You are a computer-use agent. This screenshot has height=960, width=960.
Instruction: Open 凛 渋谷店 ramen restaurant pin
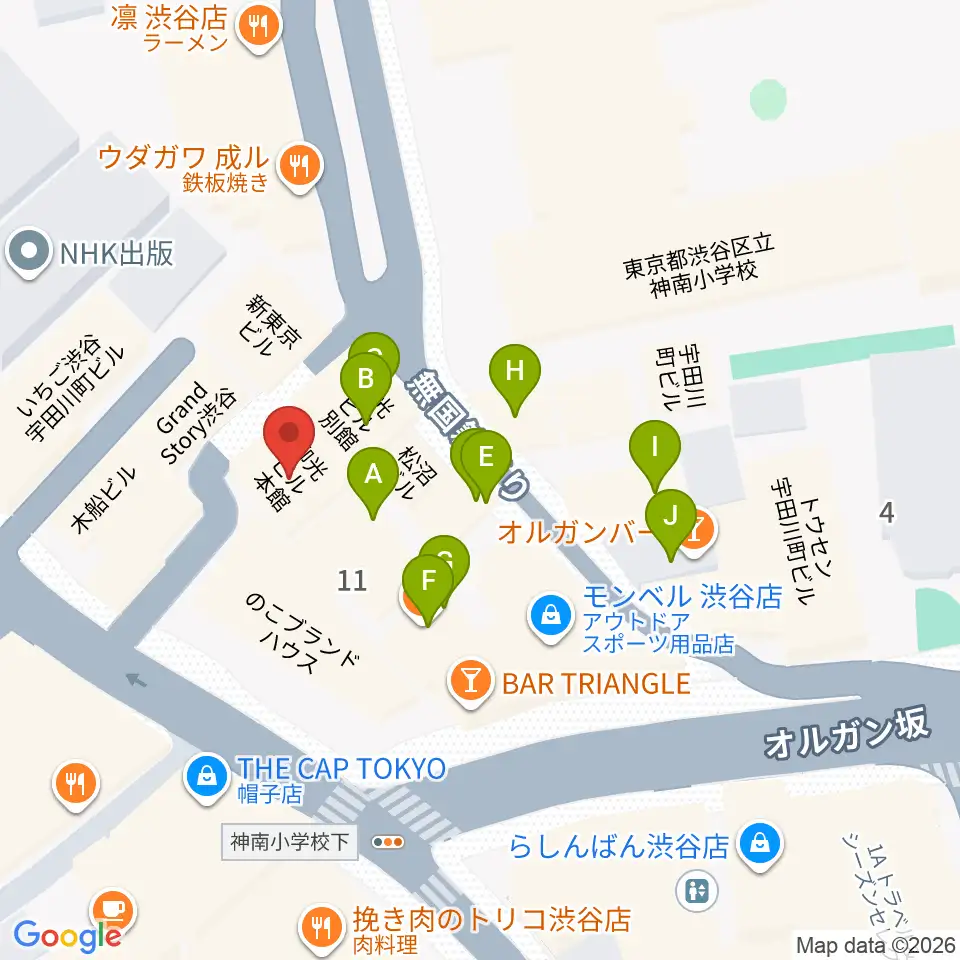259,27
